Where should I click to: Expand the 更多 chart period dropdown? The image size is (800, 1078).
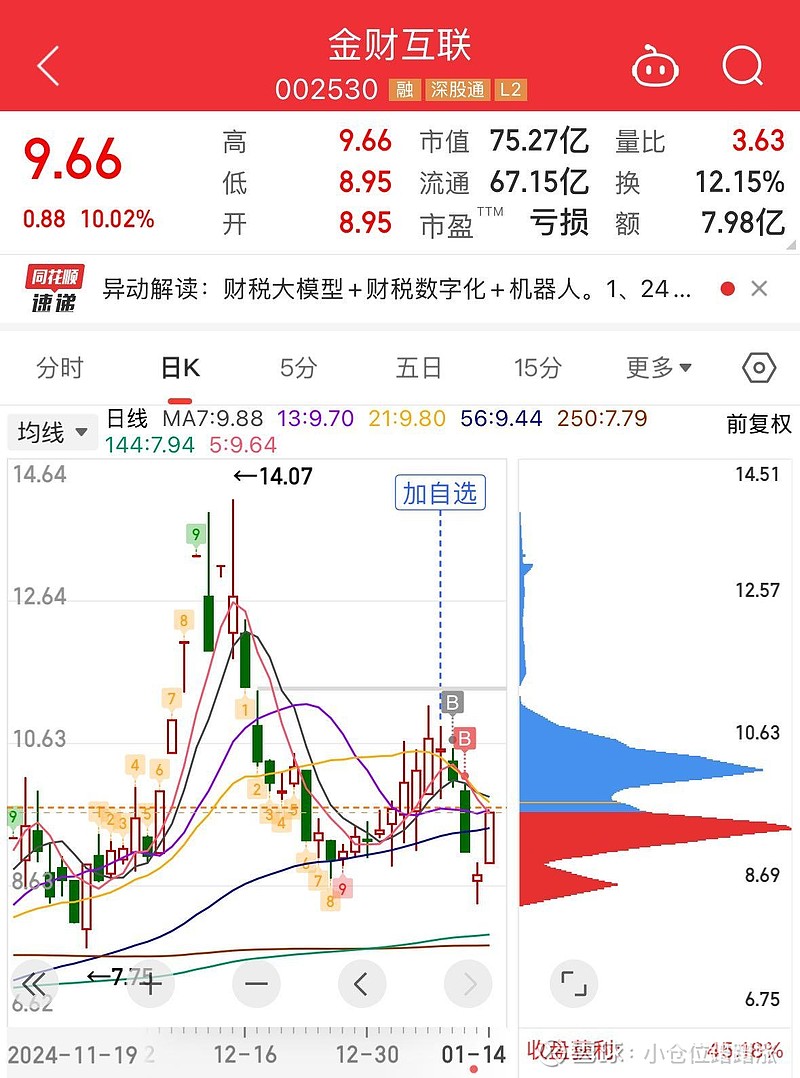coord(658,368)
